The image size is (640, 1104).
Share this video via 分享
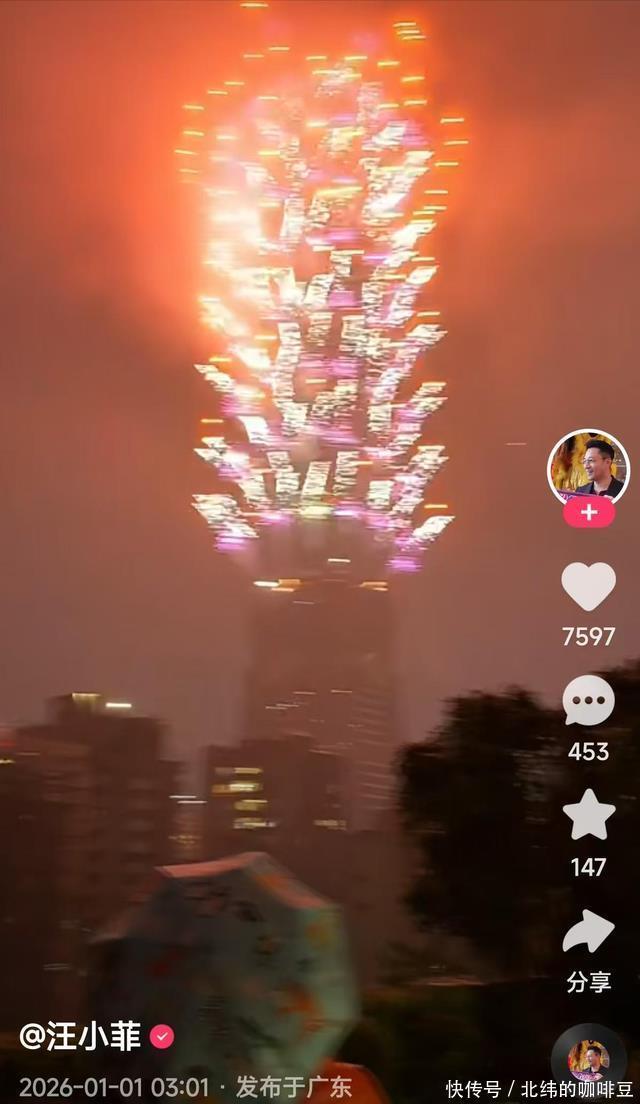[x=588, y=933]
